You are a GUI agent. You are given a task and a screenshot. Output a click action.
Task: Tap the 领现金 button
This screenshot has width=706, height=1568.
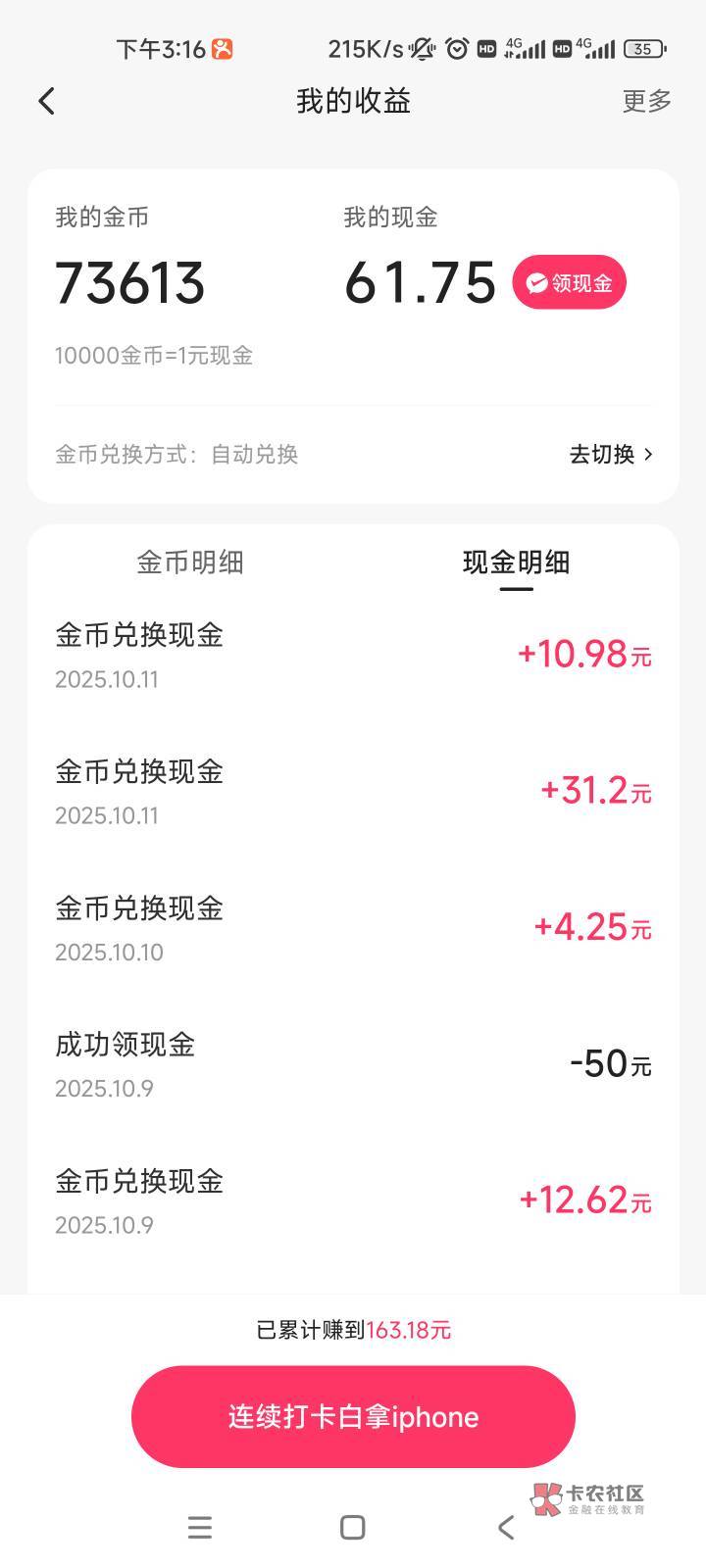tap(569, 282)
